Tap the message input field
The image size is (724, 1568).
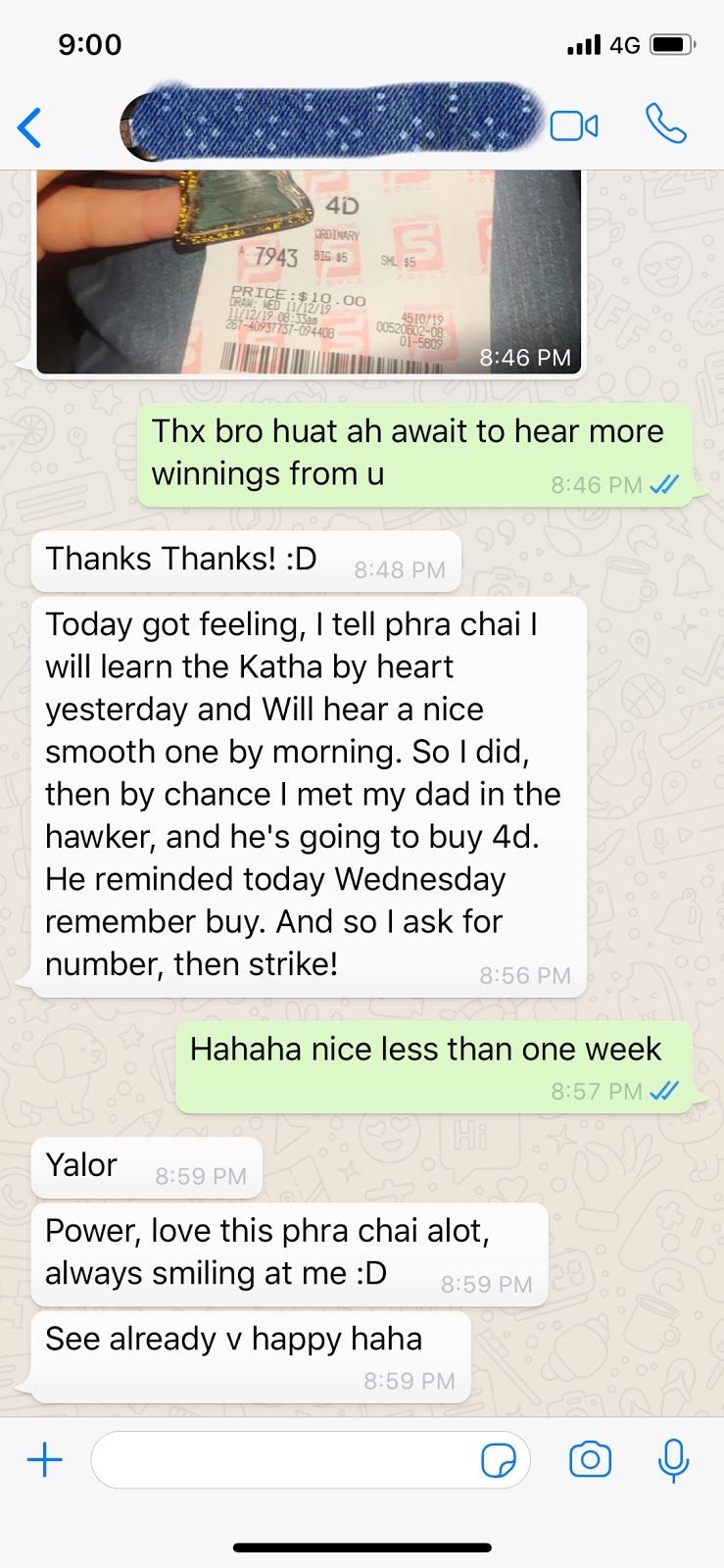284,1460
